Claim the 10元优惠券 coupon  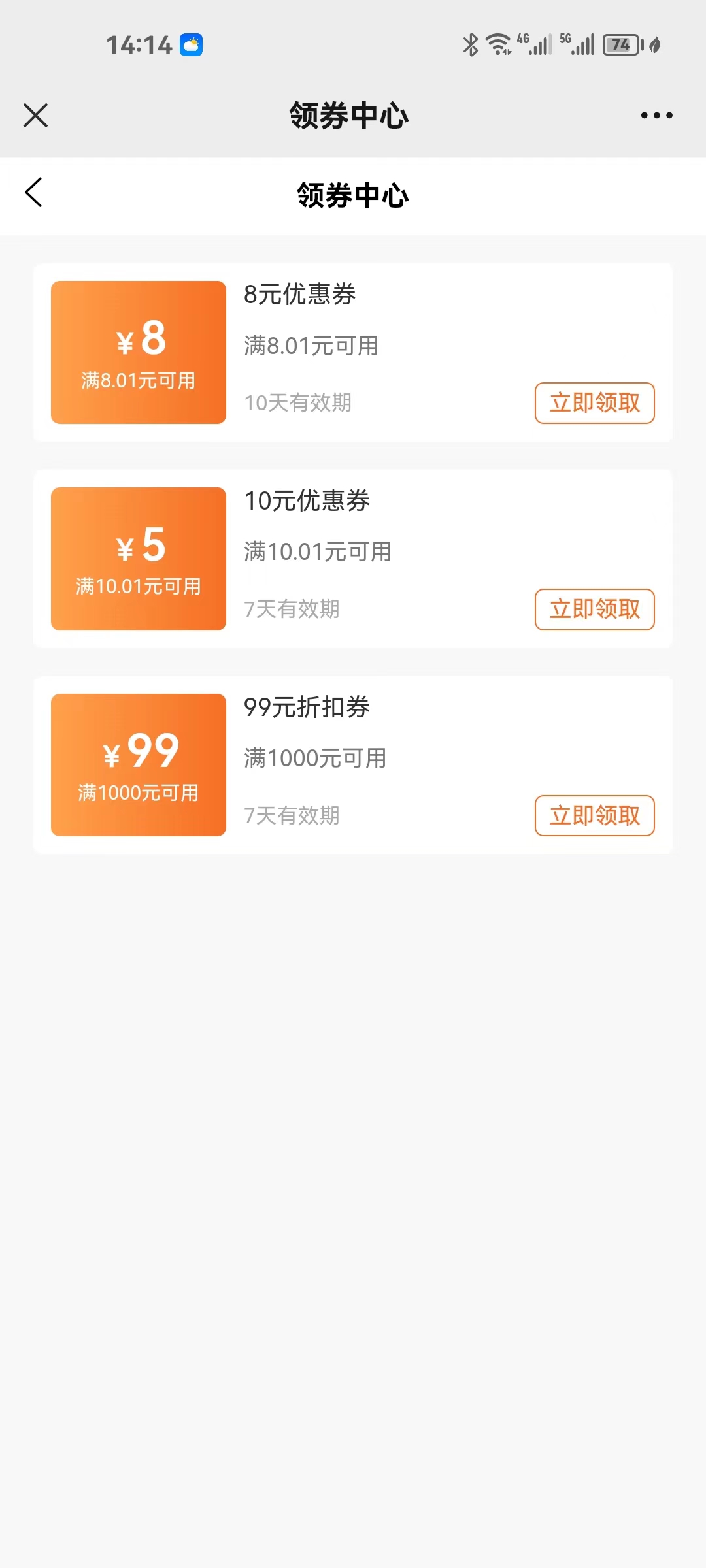point(594,610)
